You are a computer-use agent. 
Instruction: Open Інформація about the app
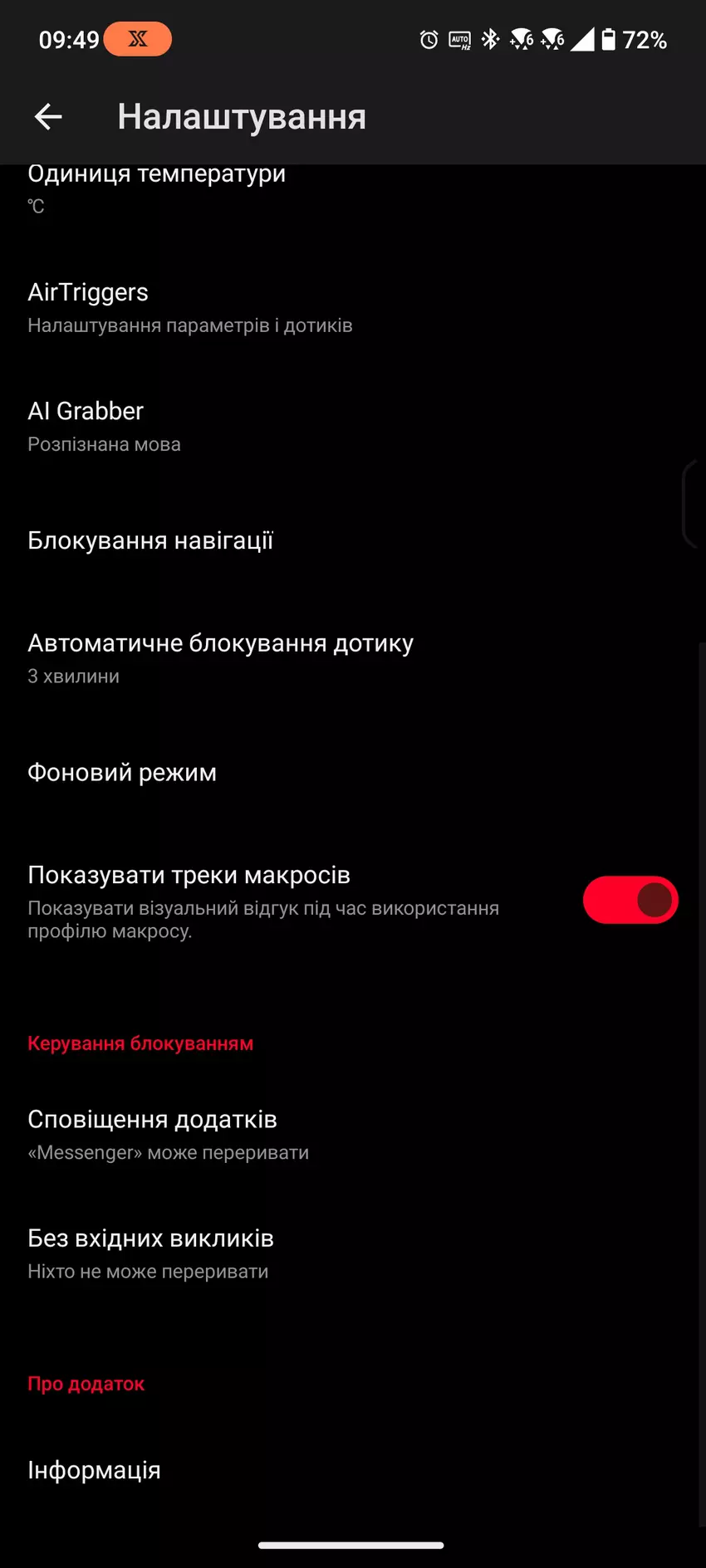pyautogui.click(x=95, y=1470)
